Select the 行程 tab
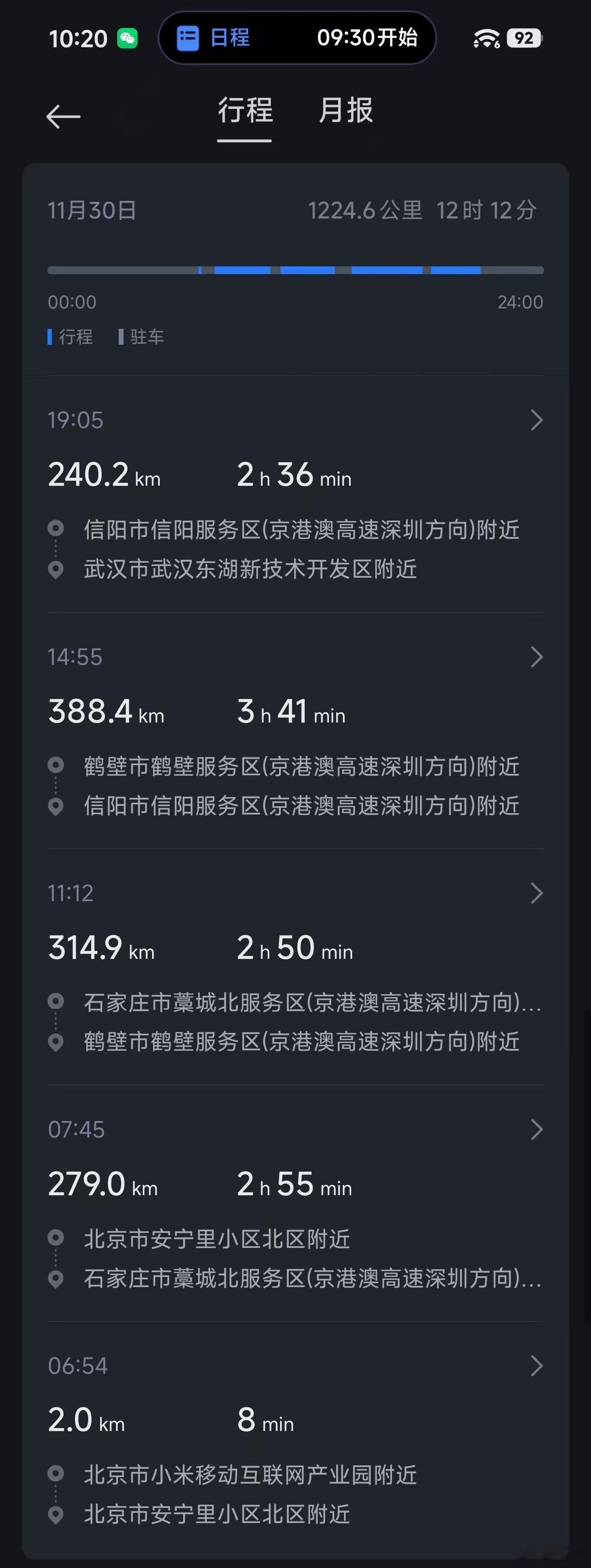The width and height of the screenshot is (591, 1568). pyautogui.click(x=244, y=111)
